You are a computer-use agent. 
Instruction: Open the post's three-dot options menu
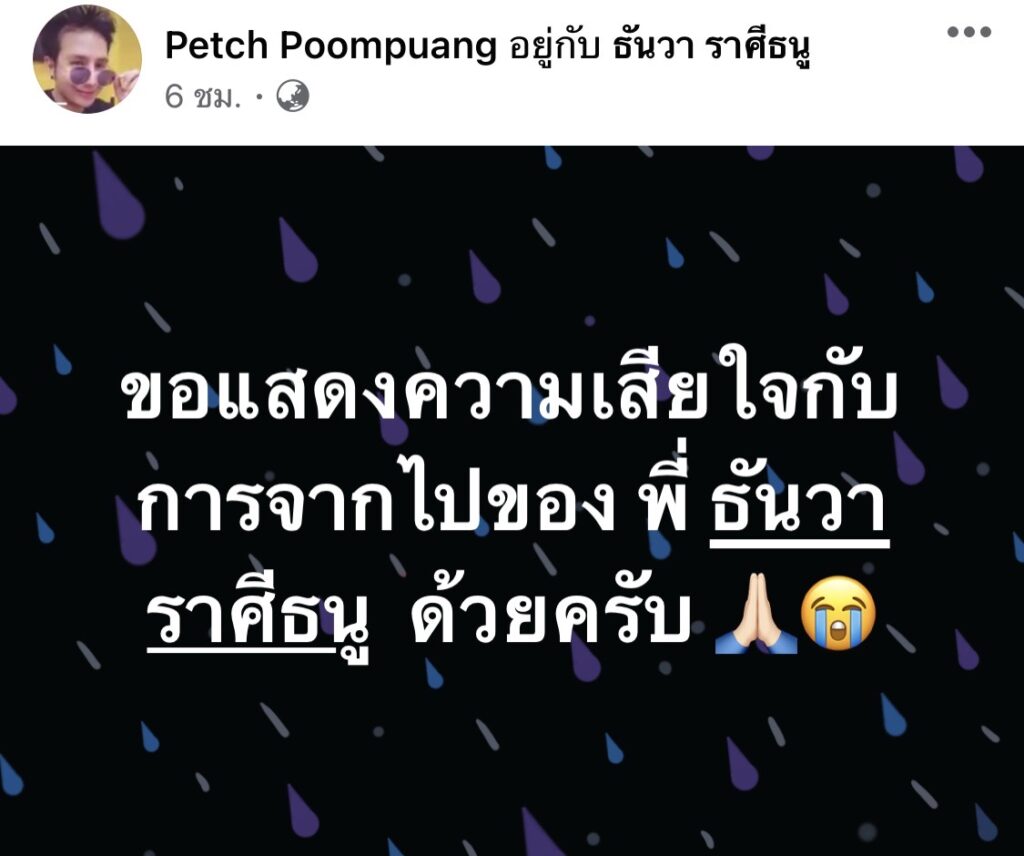pyautogui.click(x=968, y=33)
